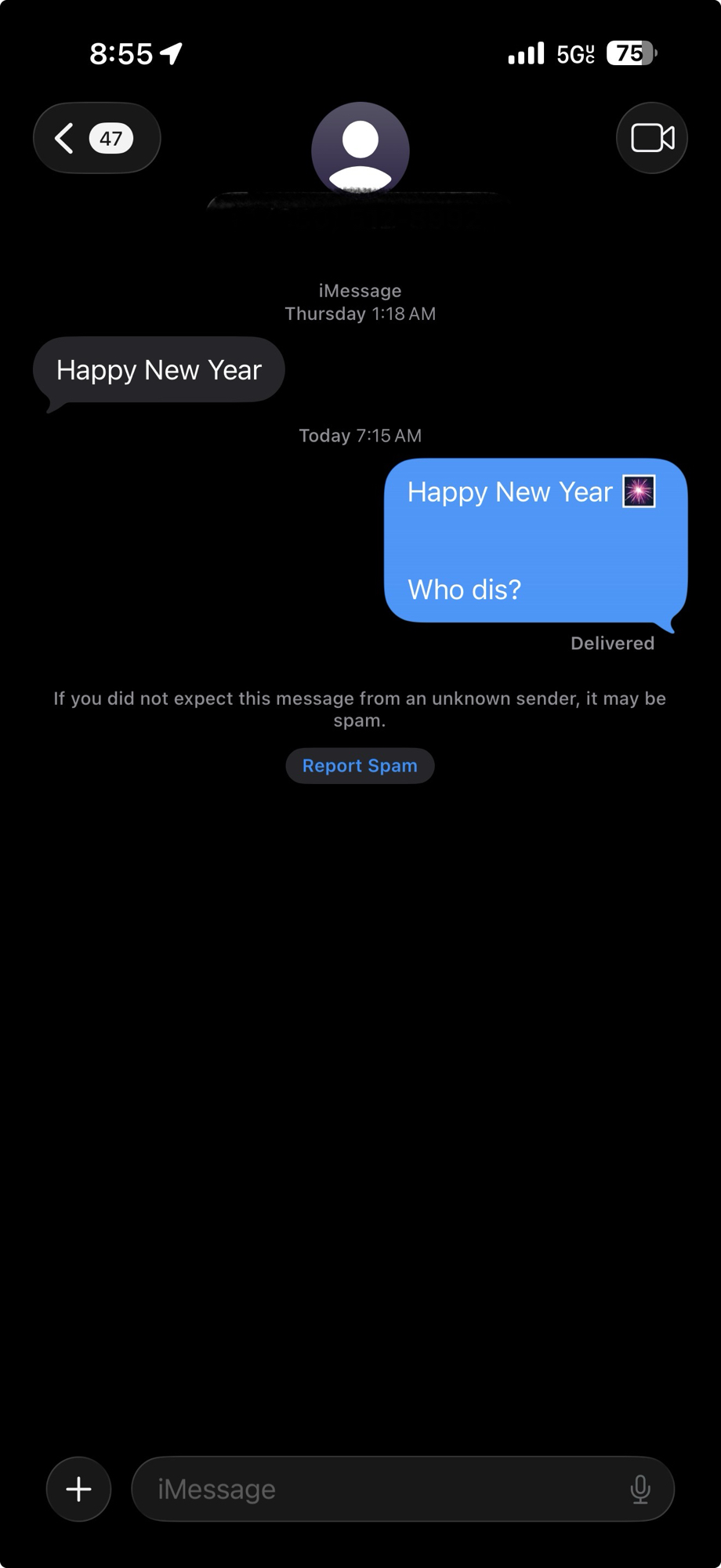
Task: Tap the Report Spam button
Action: [360, 766]
